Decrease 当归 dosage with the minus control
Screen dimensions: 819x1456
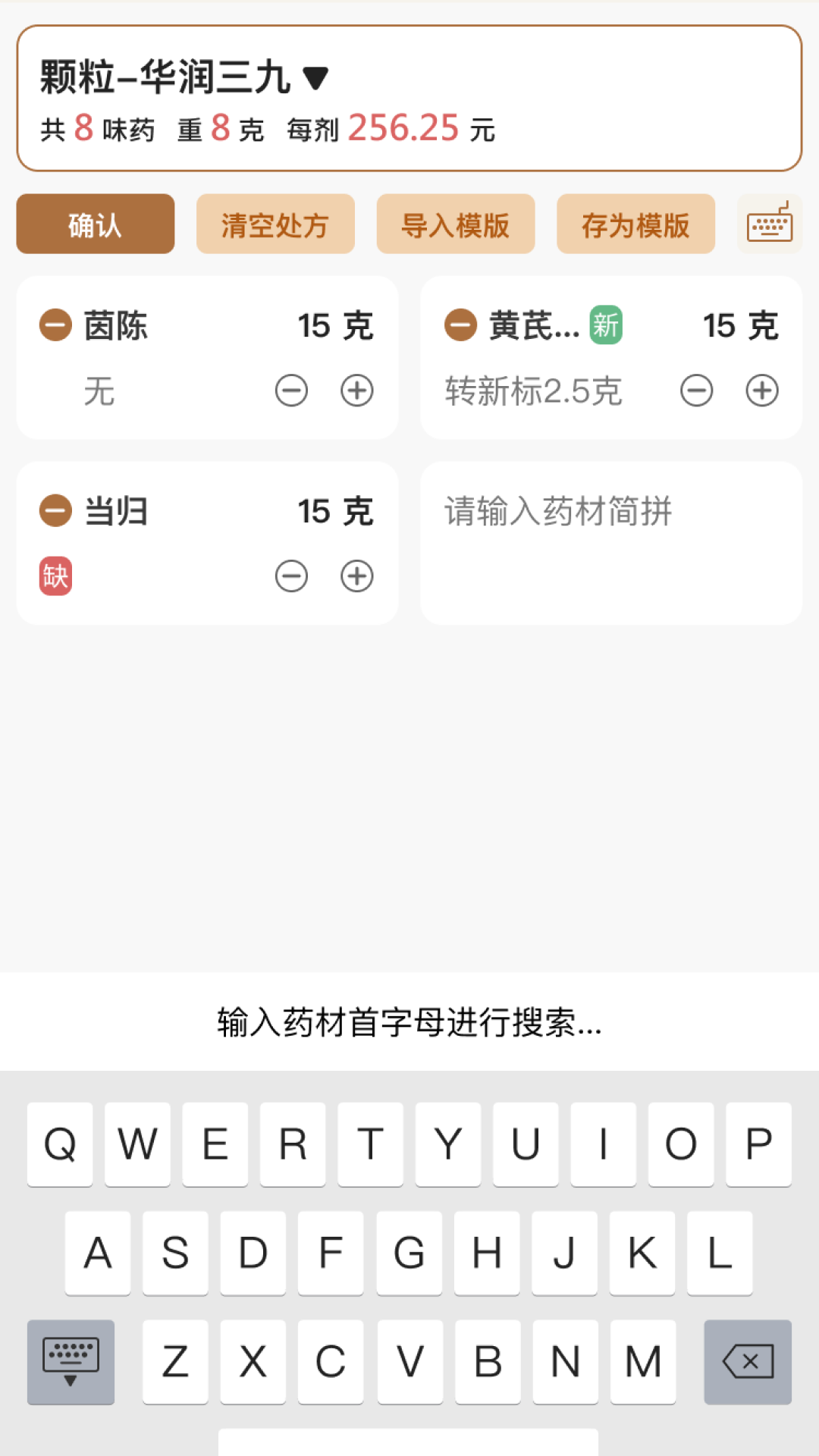coord(291,576)
